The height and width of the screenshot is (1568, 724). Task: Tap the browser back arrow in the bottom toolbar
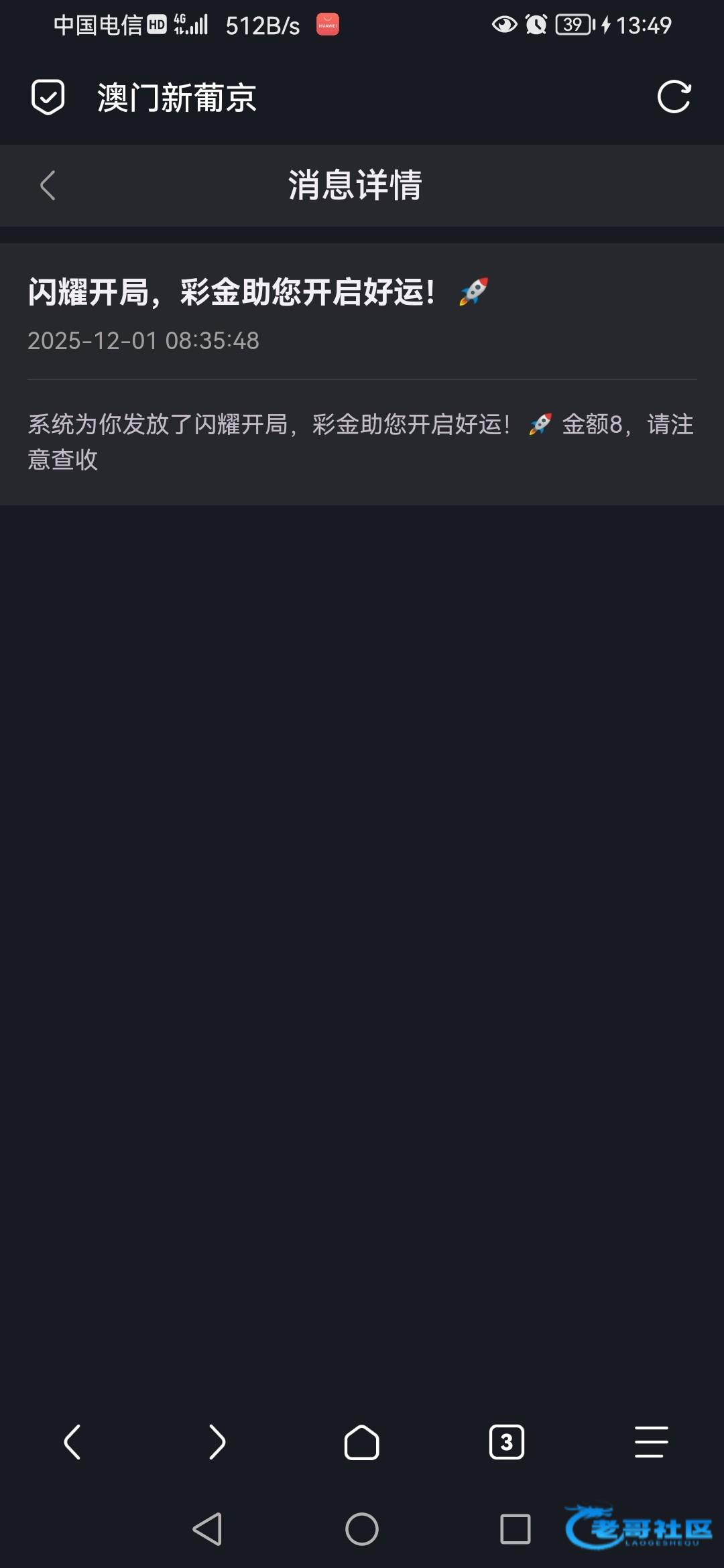(x=72, y=1442)
